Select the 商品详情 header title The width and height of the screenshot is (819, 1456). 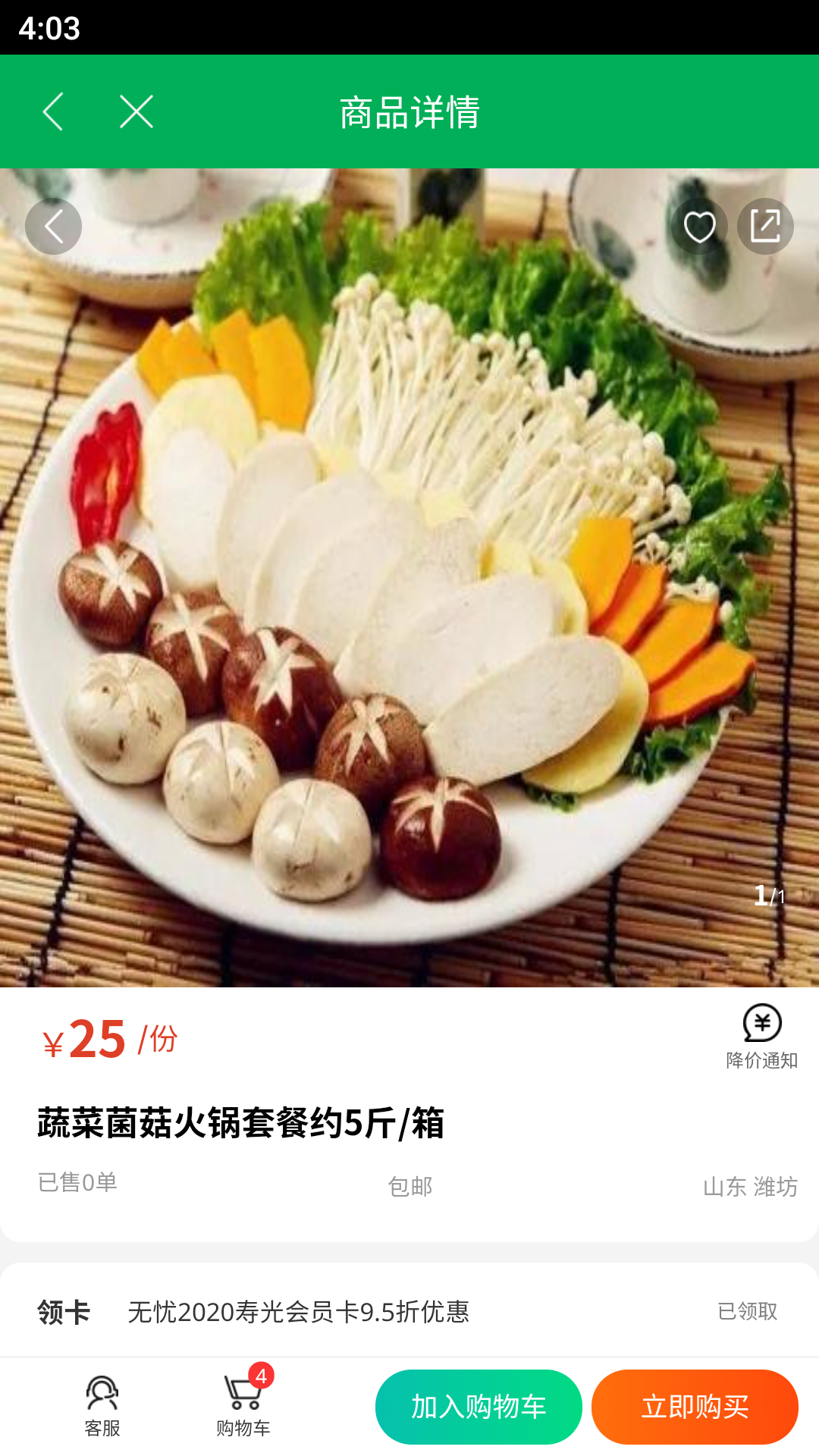coord(409,111)
